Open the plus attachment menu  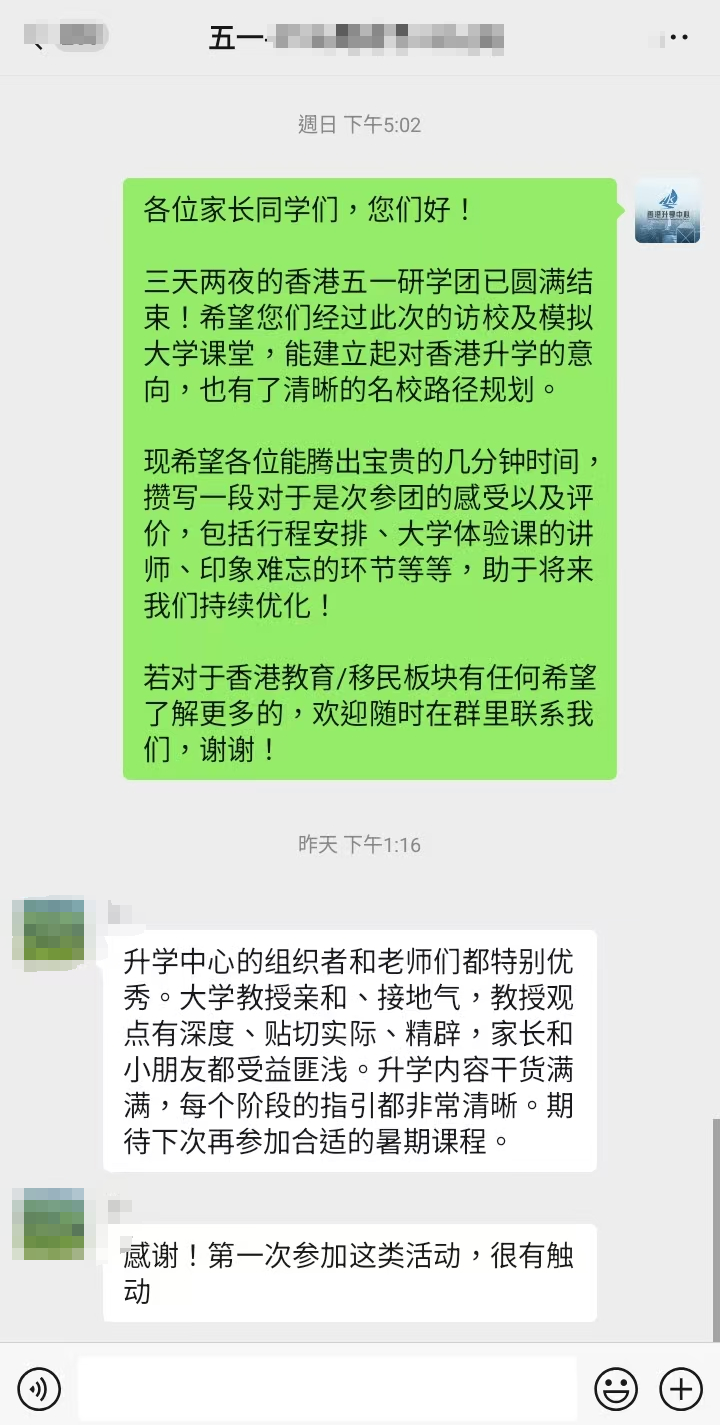(680, 1388)
